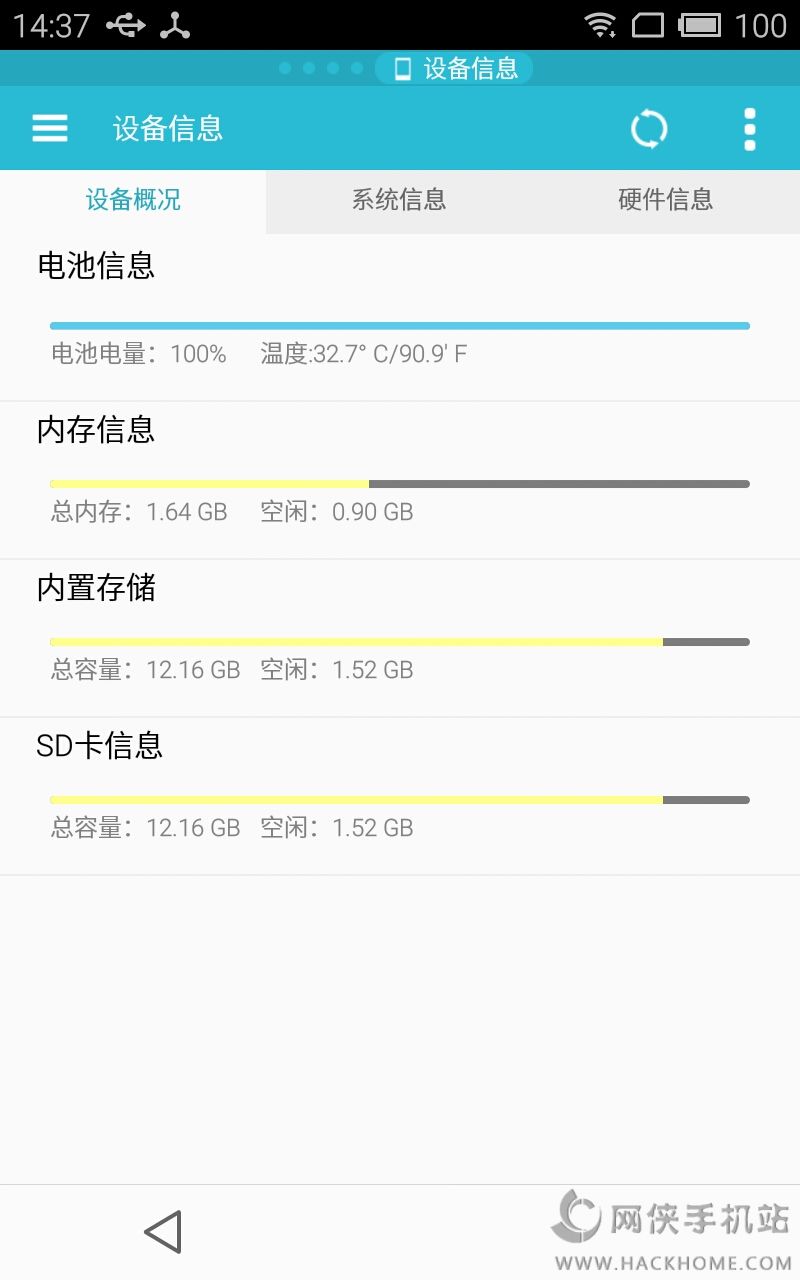Tap the SD卡信息 section header
800x1280 pixels.
pyautogui.click(x=100, y=746)
